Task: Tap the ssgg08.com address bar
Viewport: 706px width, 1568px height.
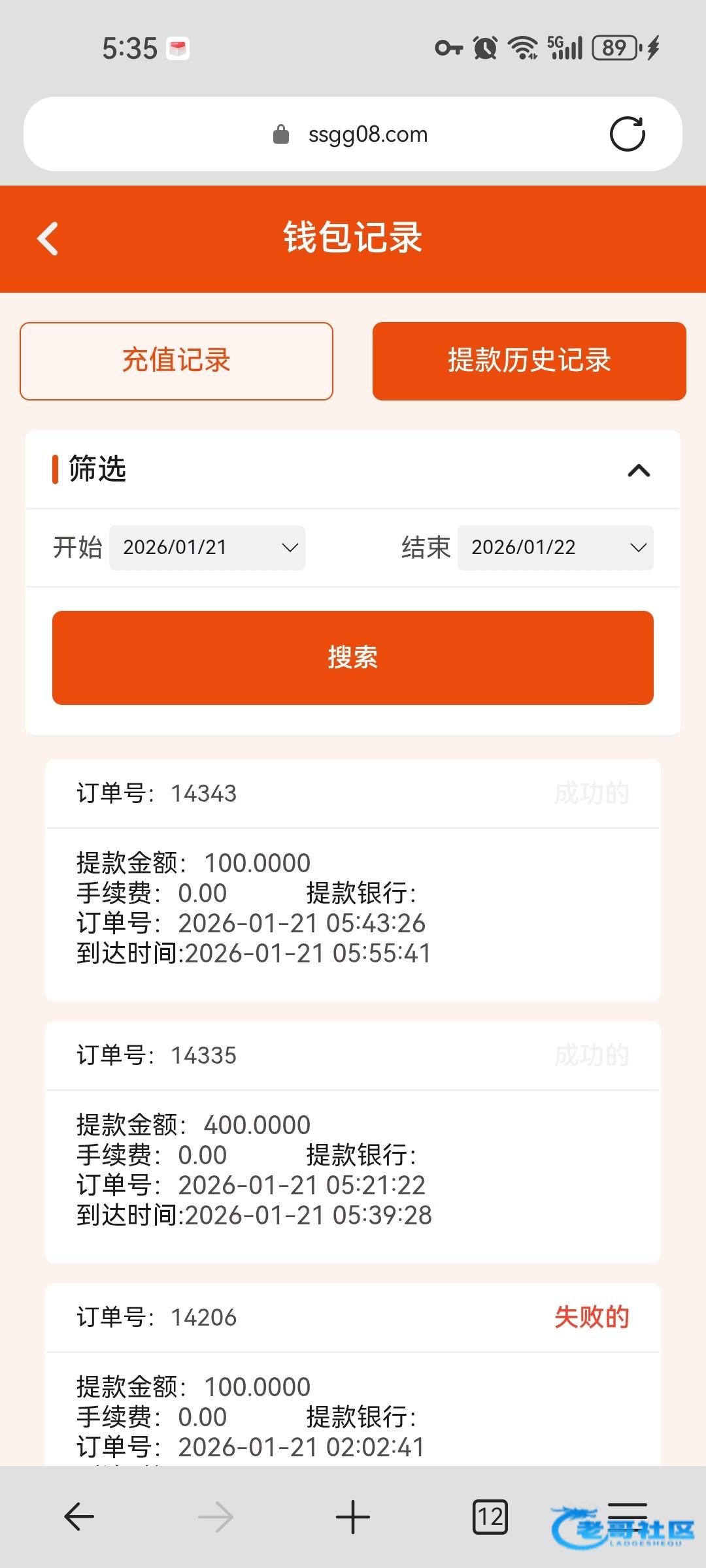Action: point(353,134)
